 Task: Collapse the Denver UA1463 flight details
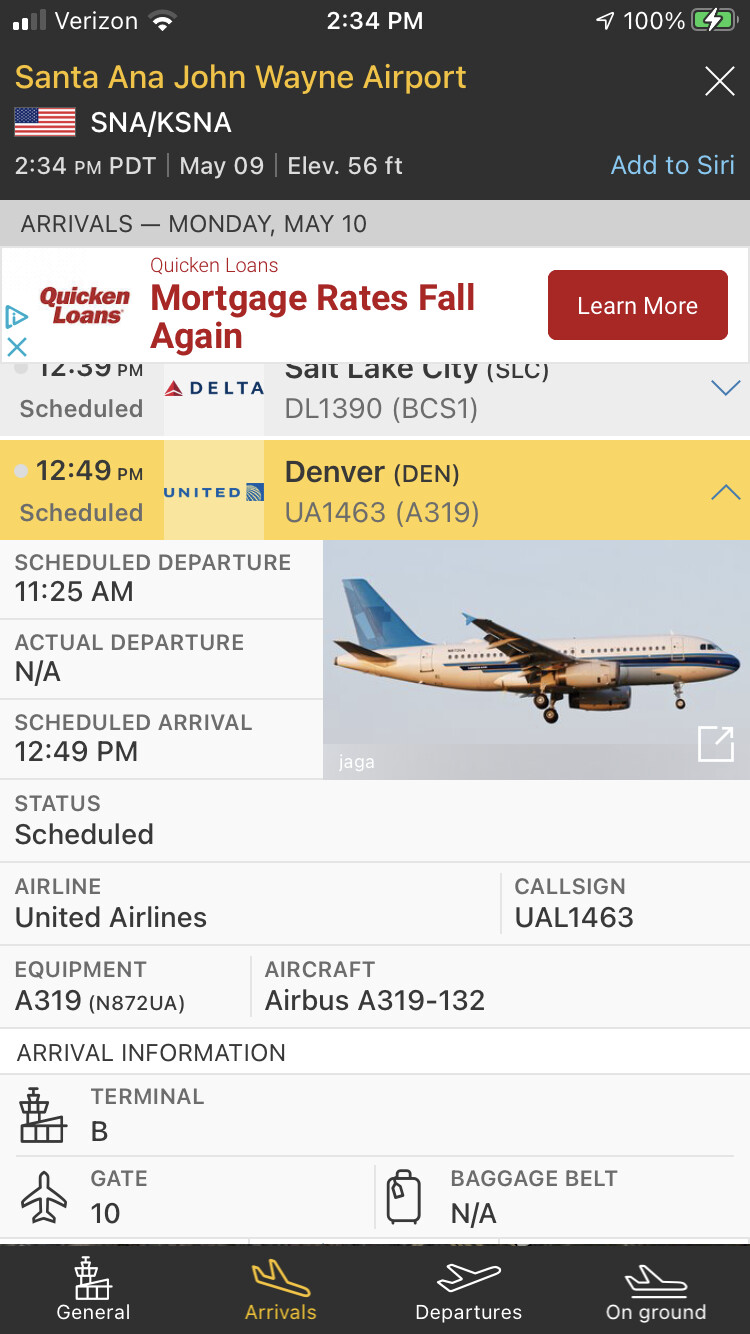pyautogui.click(x=725, y=492)
